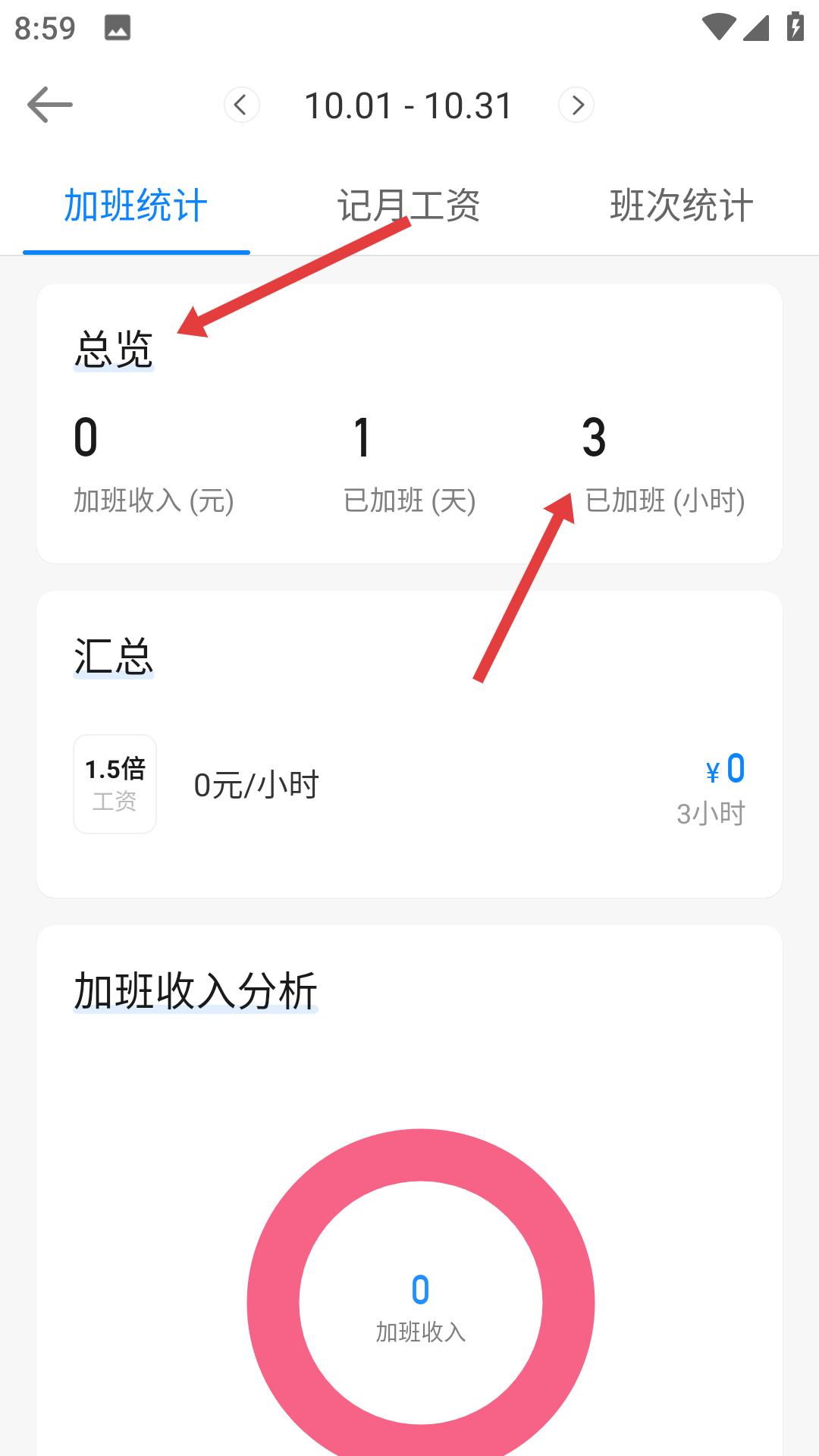
Task: Click the 加班收入 (元) statistic showing 0
Action: click(153, 464)
